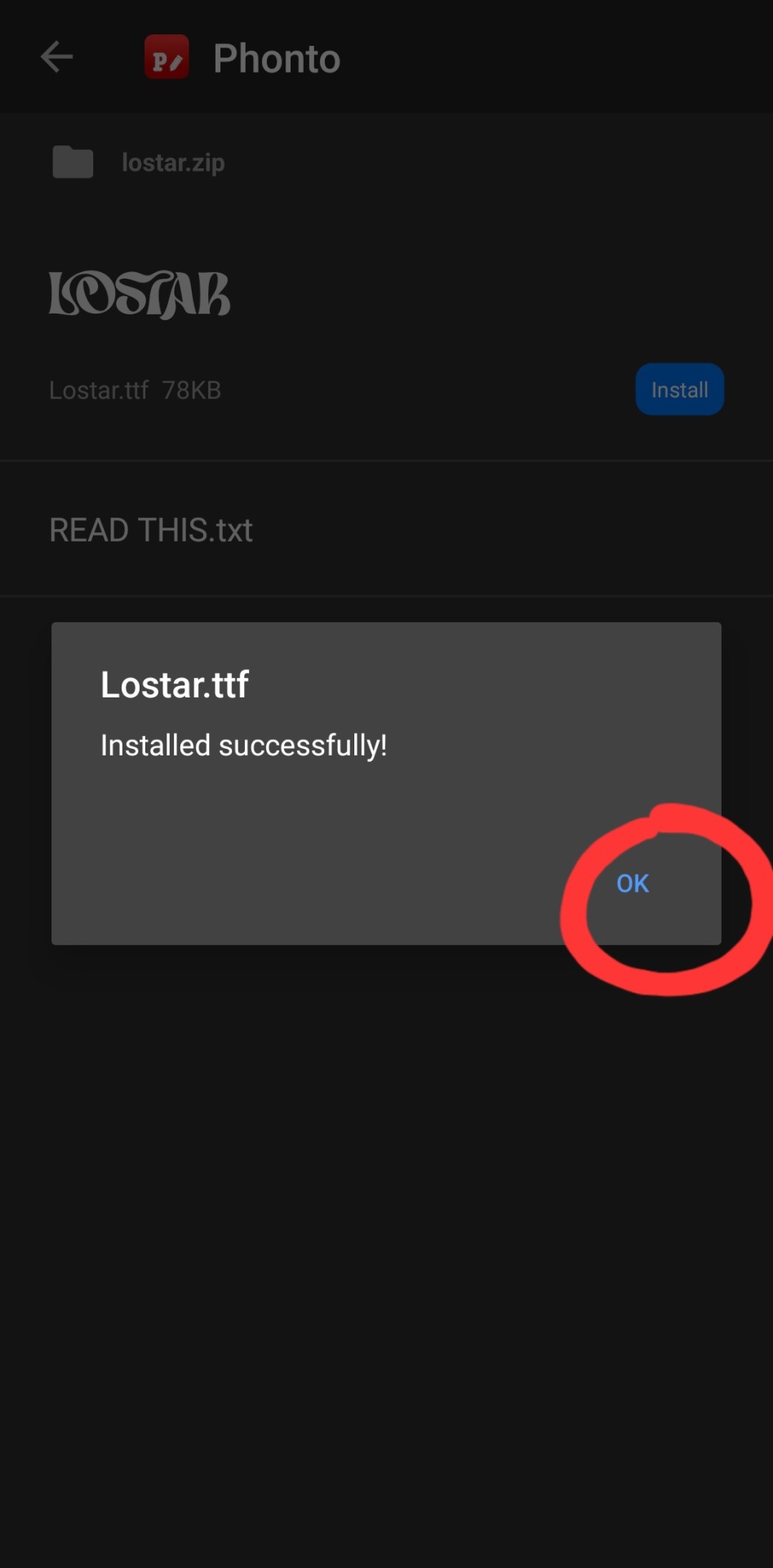Install the Lostar.ttf font
This screenshot has height=1568, width=773.
[679, 390]
